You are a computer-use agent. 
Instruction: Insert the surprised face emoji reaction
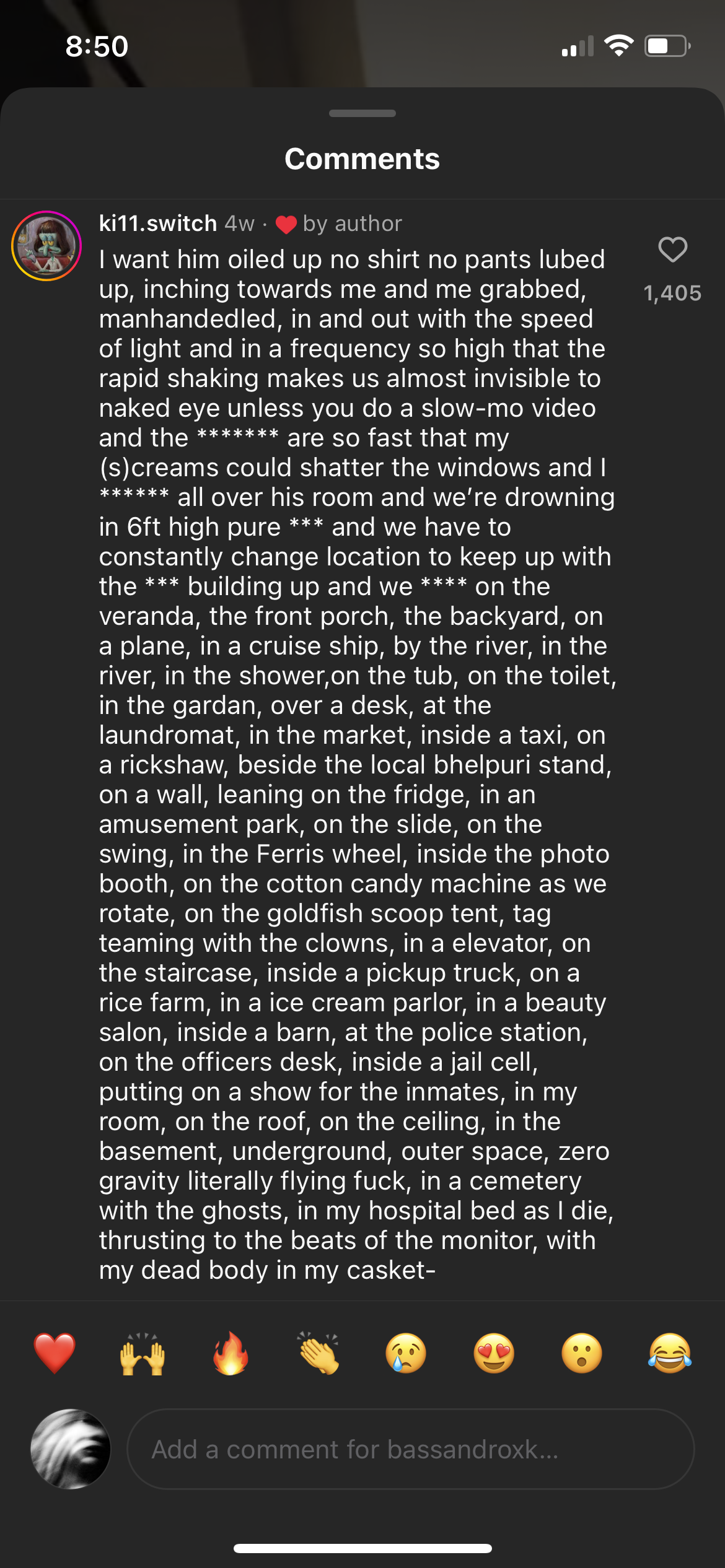(x=582, y=1353)
